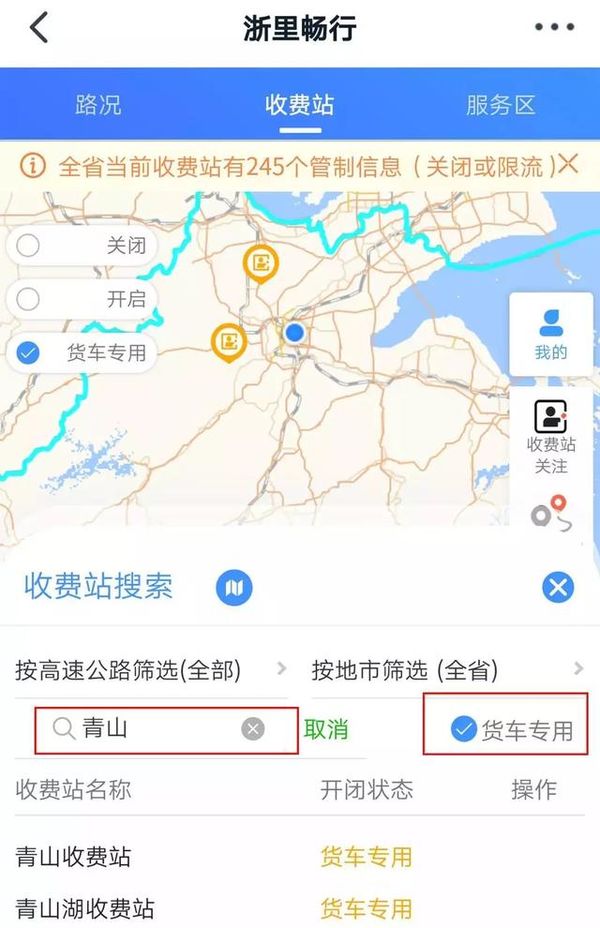The height and width of the screenshot is (928, 600).
Task: Open the three-dot overflow menu
Action: tap(554, 28)
